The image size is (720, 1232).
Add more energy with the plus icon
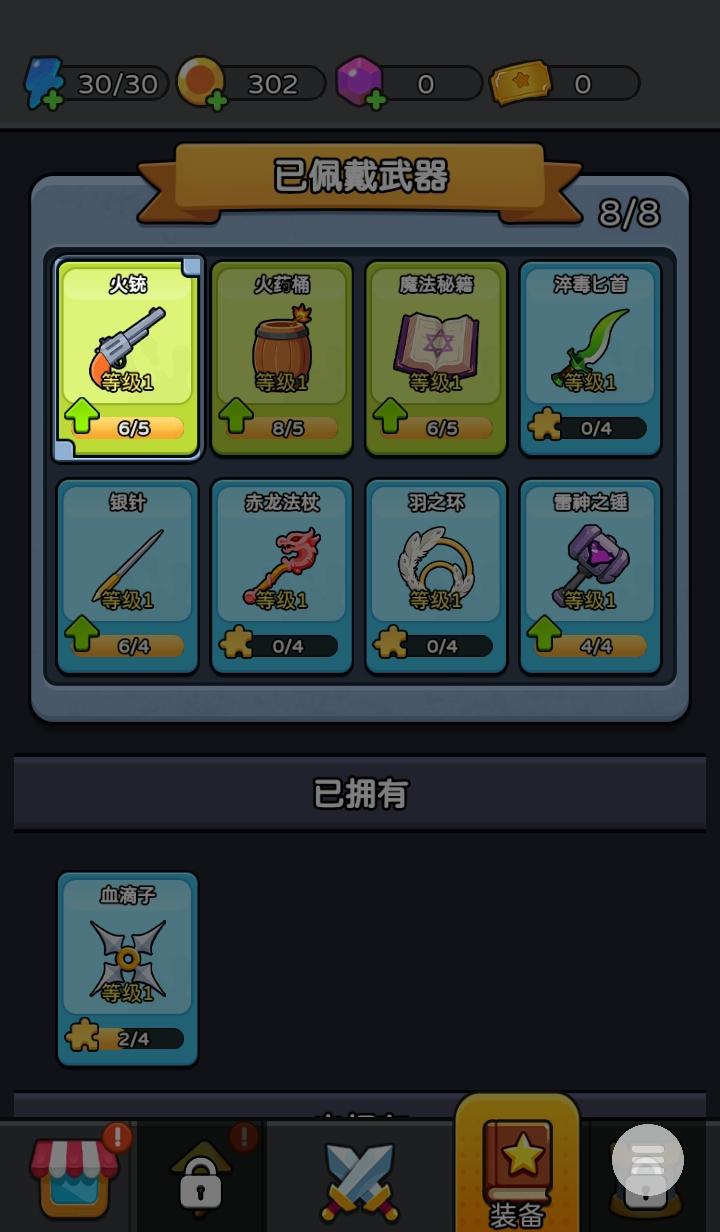point(51,100)
